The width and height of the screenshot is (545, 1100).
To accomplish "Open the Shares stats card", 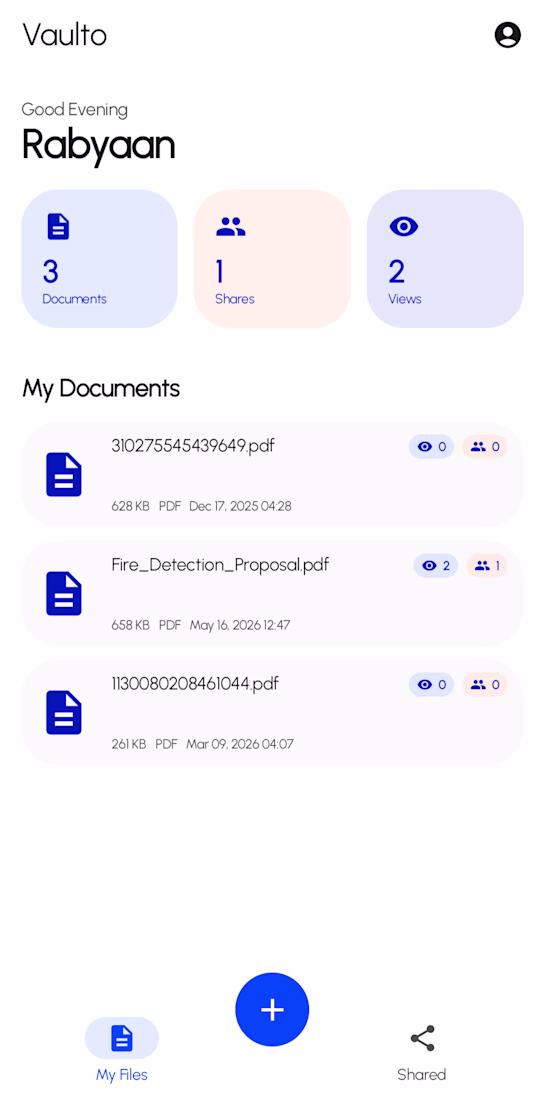I will point(272,258).
